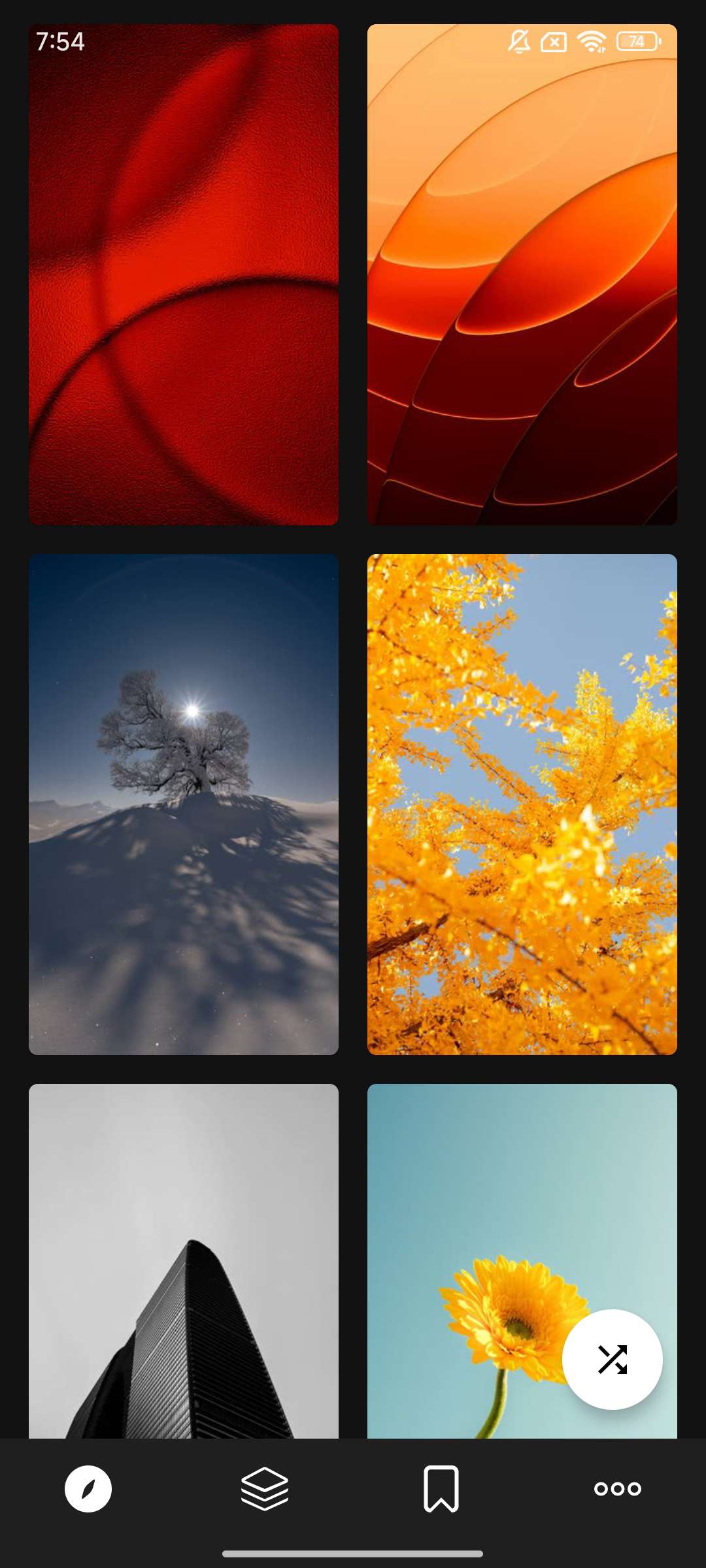Screen dimensions: 706x1568
Task: Open the red leather texture wallpaper
Action: pos(183,274)
